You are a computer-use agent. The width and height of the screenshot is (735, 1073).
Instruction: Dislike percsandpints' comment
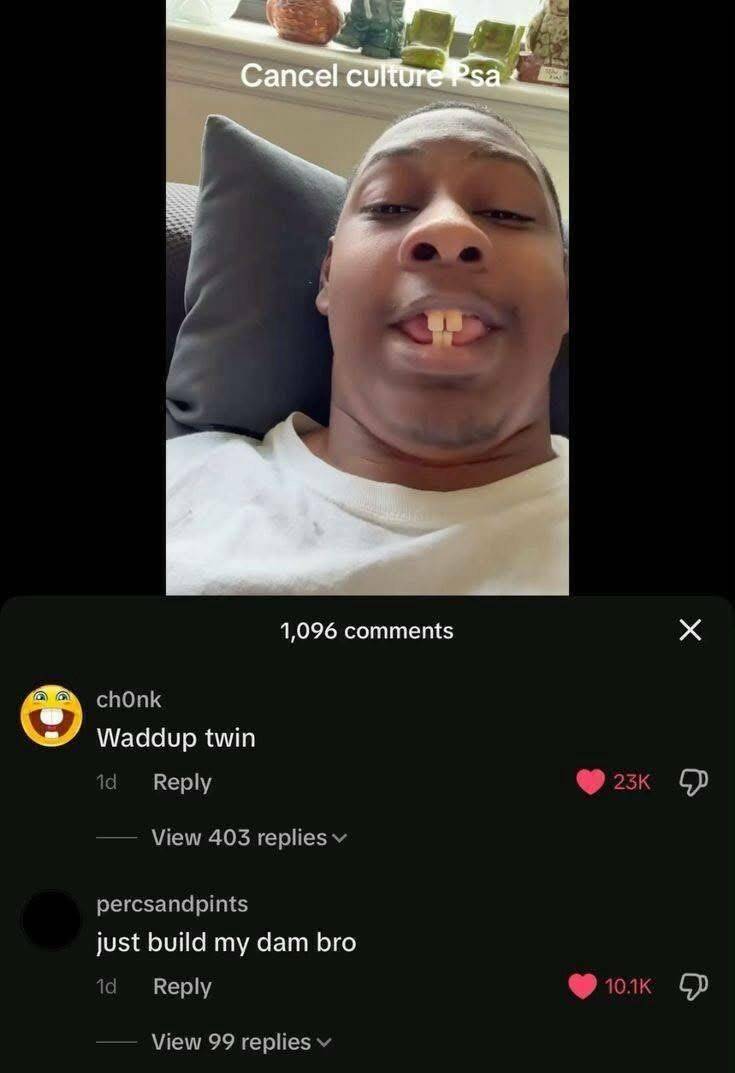(691, 986)
